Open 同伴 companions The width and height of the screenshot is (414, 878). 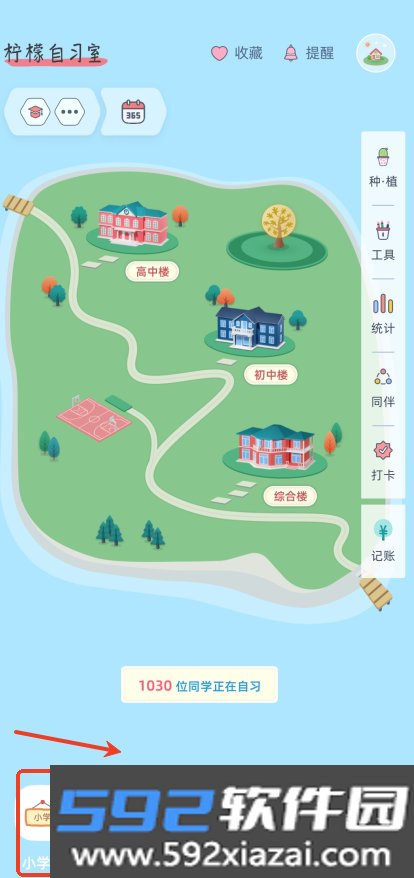click(383, 387)
